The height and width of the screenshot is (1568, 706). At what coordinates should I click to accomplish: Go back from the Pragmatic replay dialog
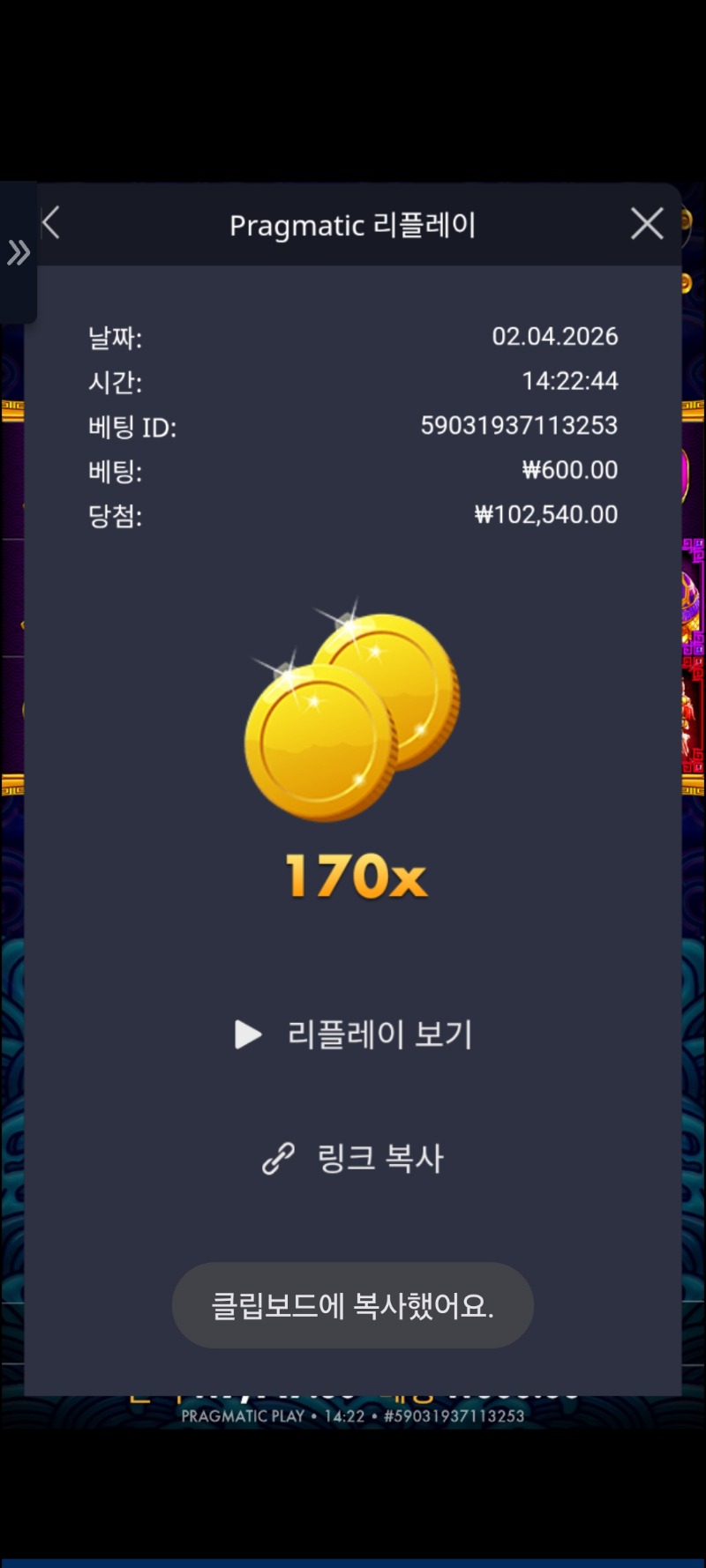point(51,224)
